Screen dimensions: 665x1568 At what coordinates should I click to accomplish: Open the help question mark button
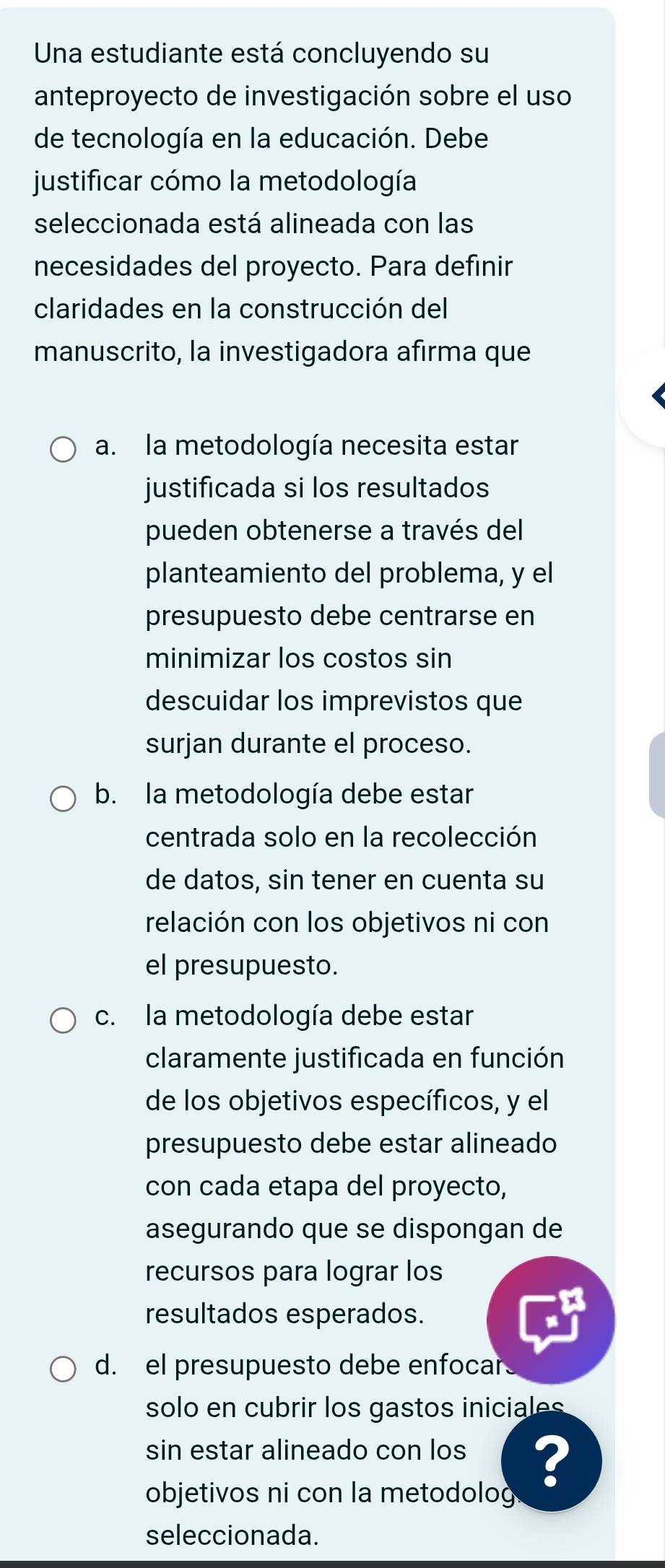pos(551,1460)
